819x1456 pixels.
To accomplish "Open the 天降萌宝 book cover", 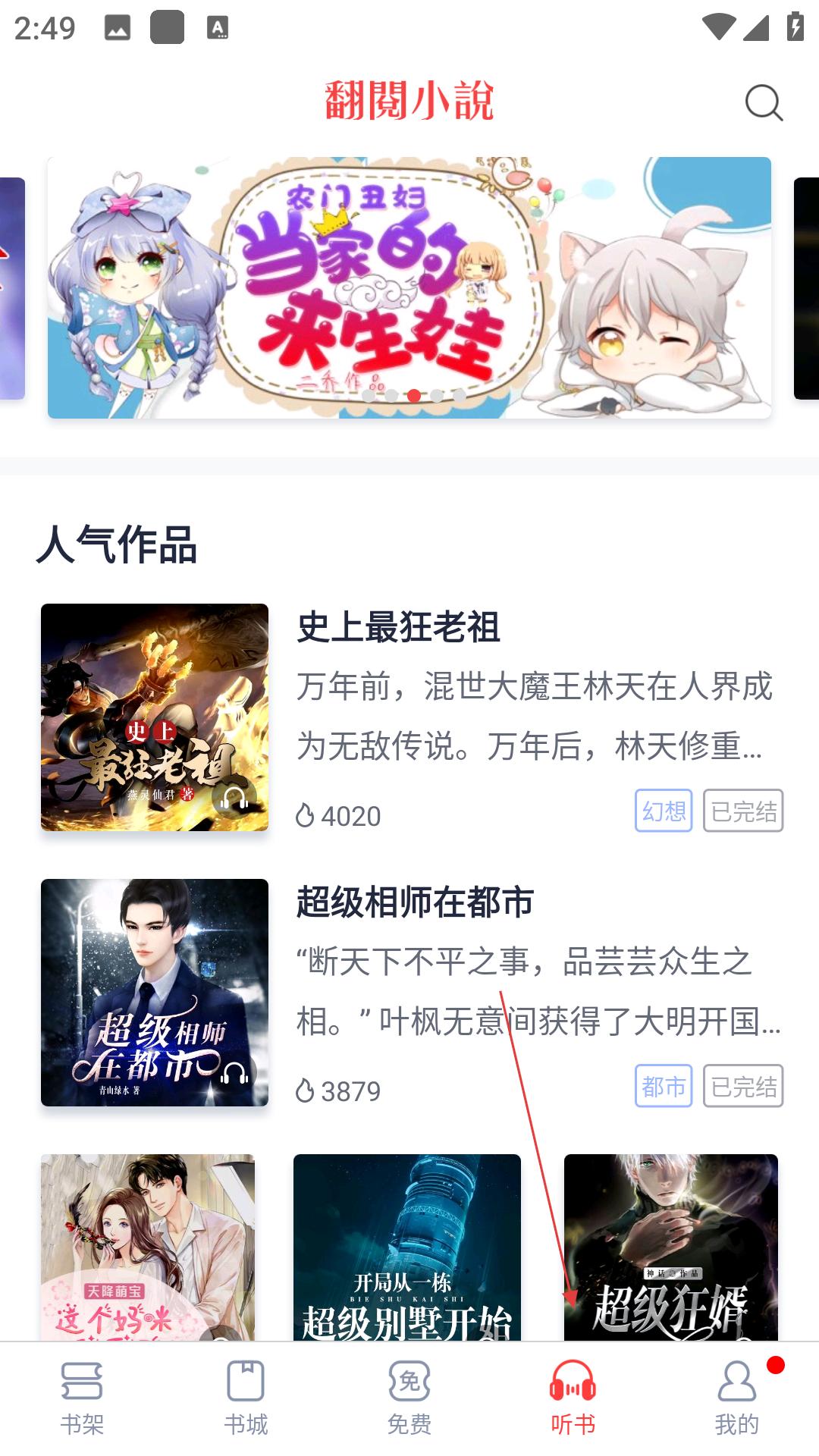I will tap(148, 1247).
